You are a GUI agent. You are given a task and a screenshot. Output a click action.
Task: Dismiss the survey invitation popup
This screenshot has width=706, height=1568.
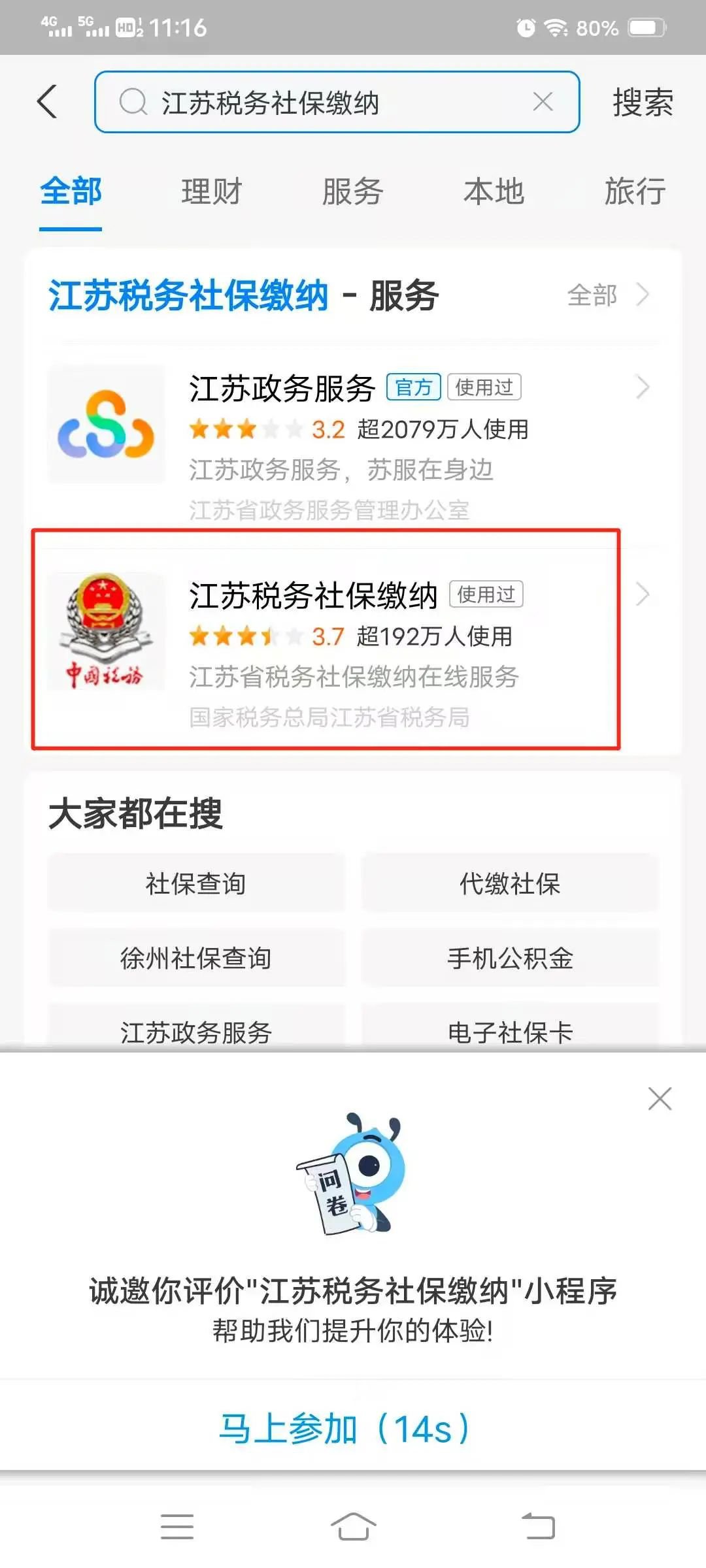(660, 1099)
